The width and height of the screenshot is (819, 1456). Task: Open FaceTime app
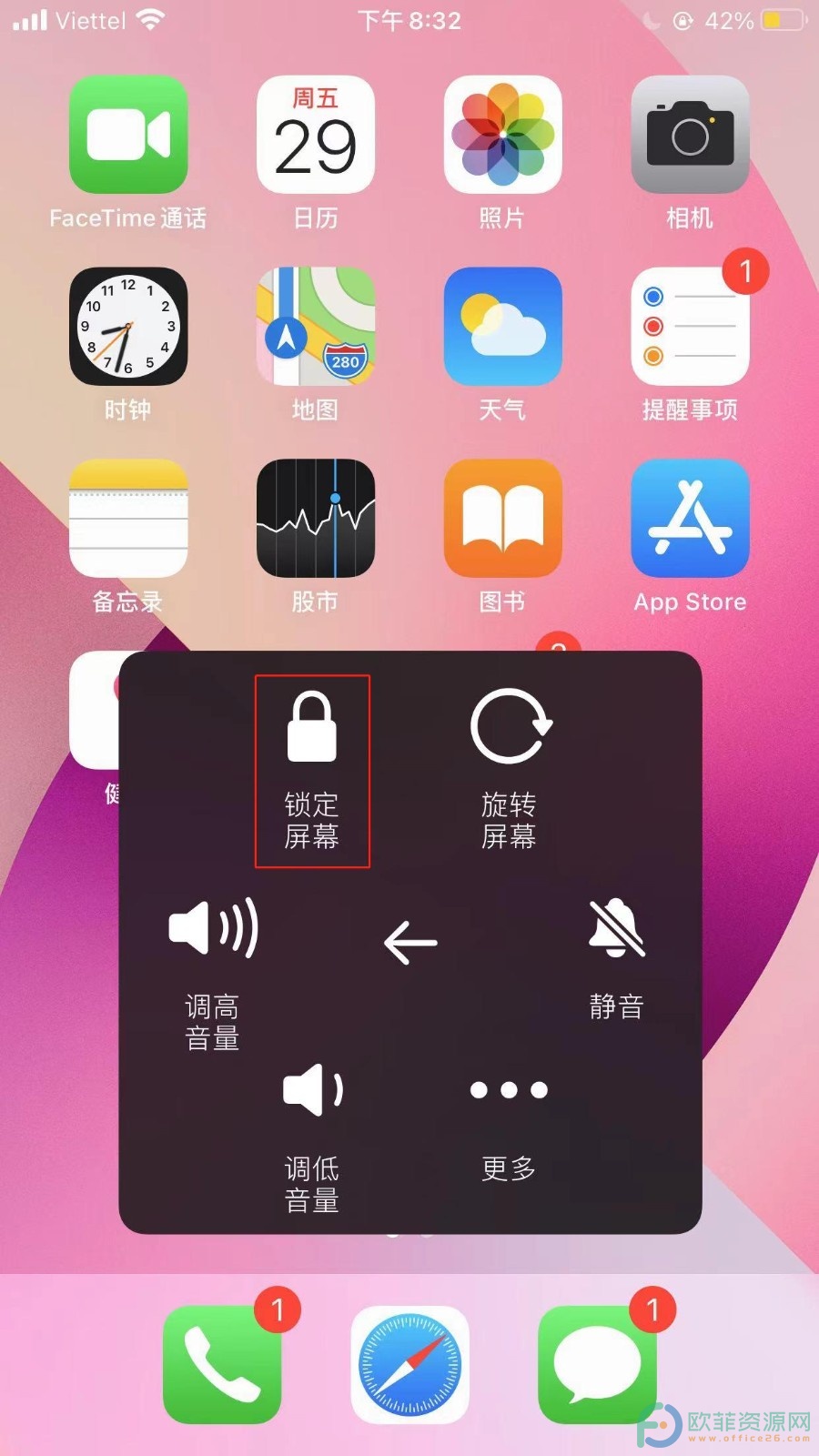click(x=128, y=135)
